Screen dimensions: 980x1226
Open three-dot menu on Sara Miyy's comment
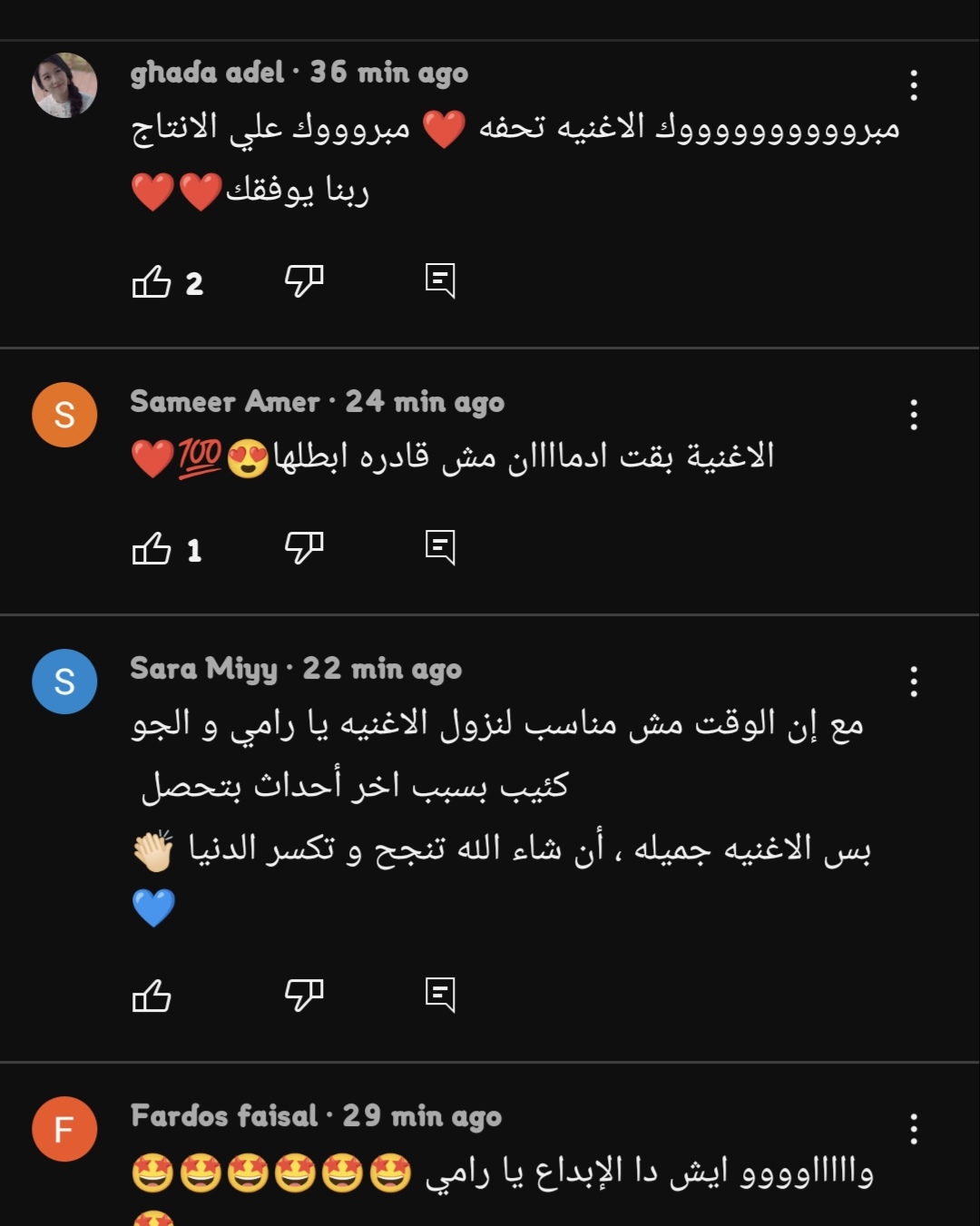[x=914, y=682]
